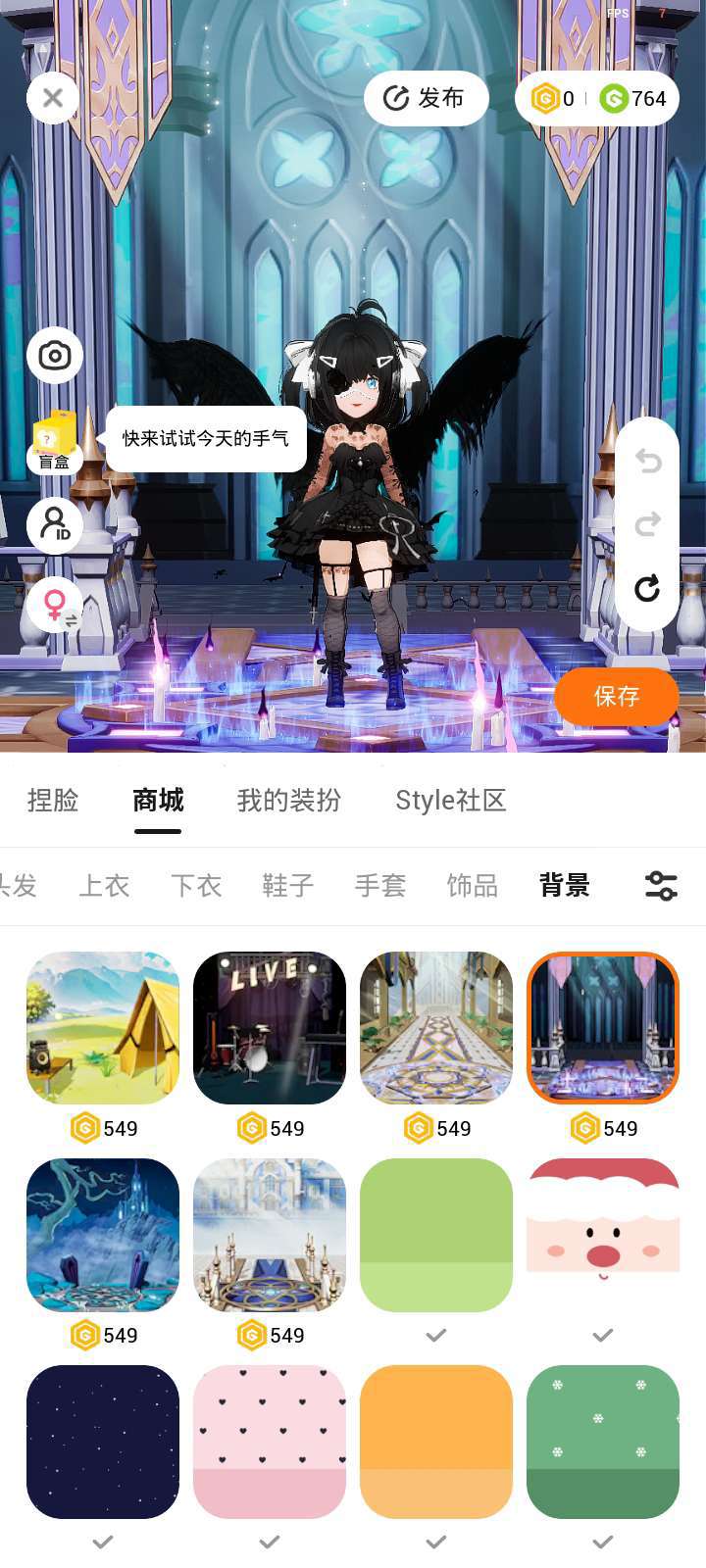Open the avatar ID icon

[55, 524]
